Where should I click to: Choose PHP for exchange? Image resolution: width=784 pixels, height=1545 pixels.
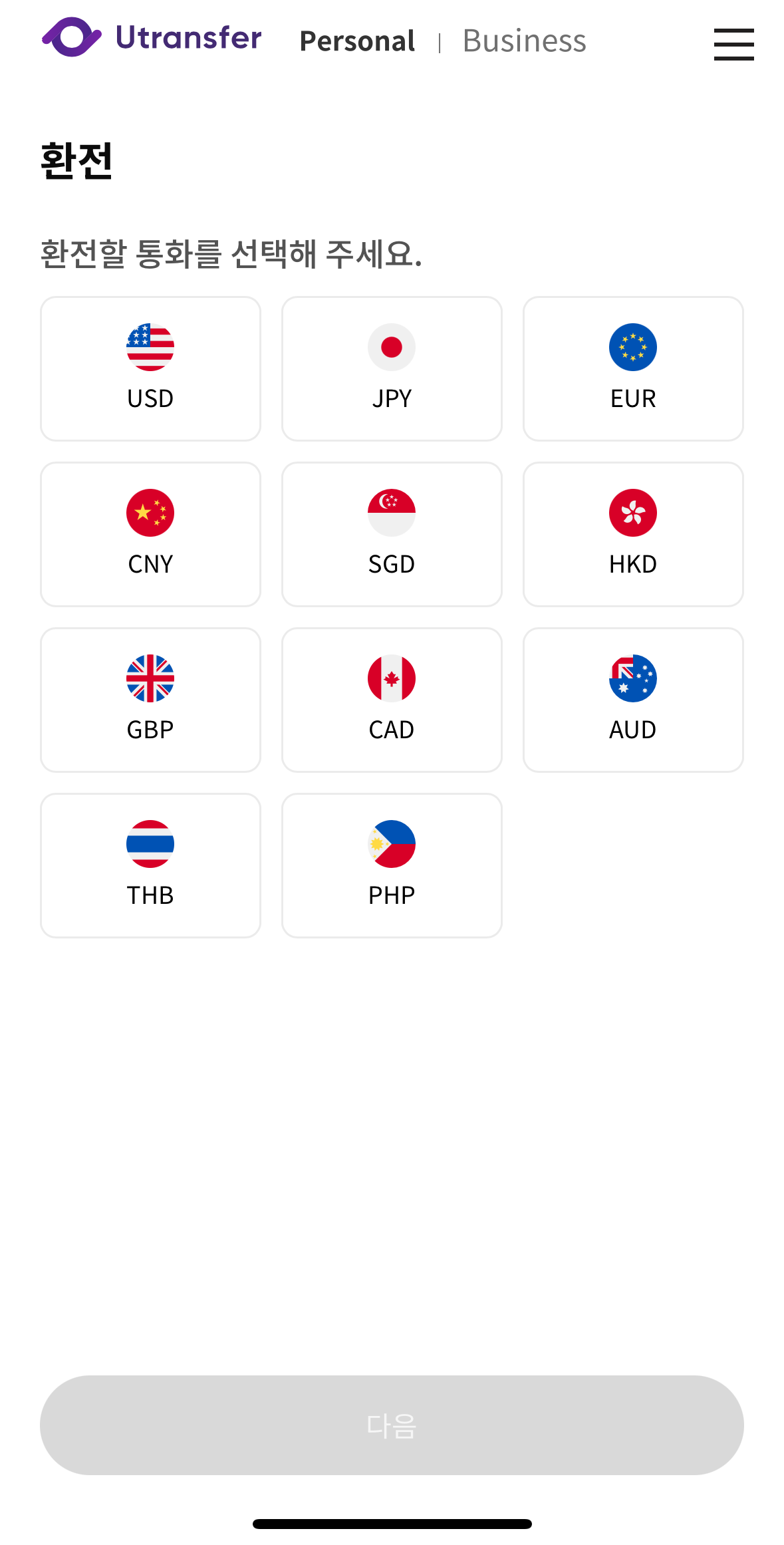(392, 865)
